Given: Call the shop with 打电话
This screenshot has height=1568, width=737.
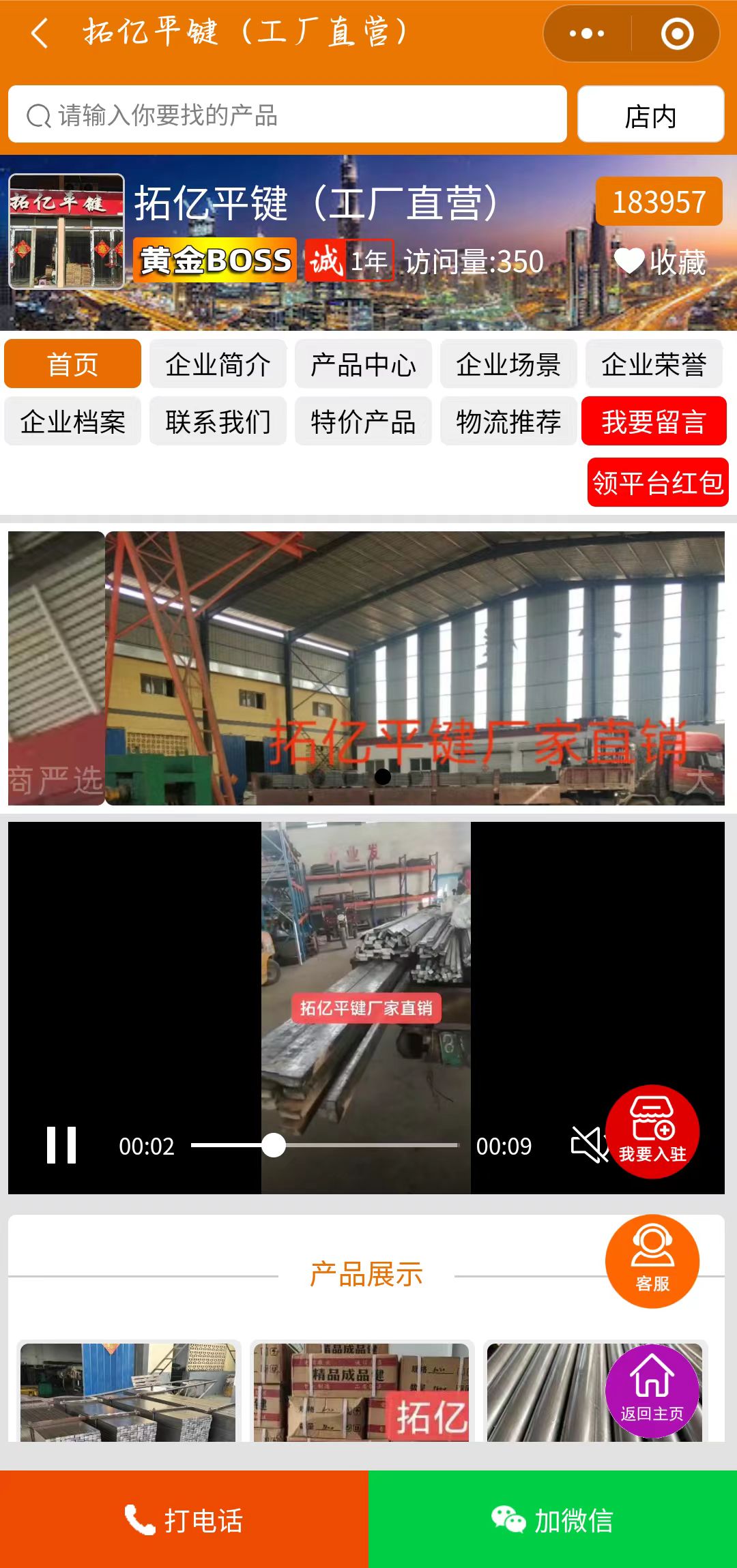Looking at the screenshot, I should click(x=184, y=1520).
